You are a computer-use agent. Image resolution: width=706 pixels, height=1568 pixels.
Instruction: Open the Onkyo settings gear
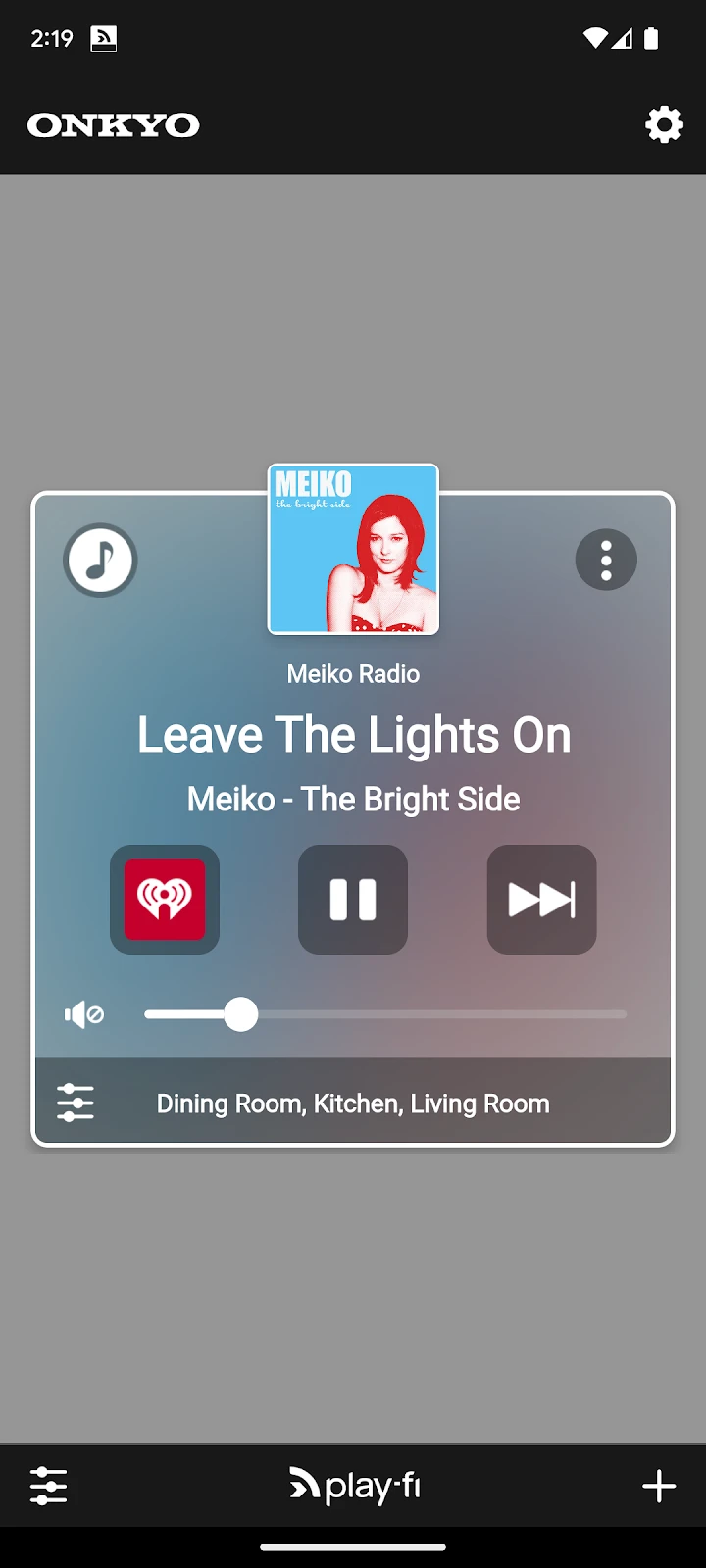[664, 124]
